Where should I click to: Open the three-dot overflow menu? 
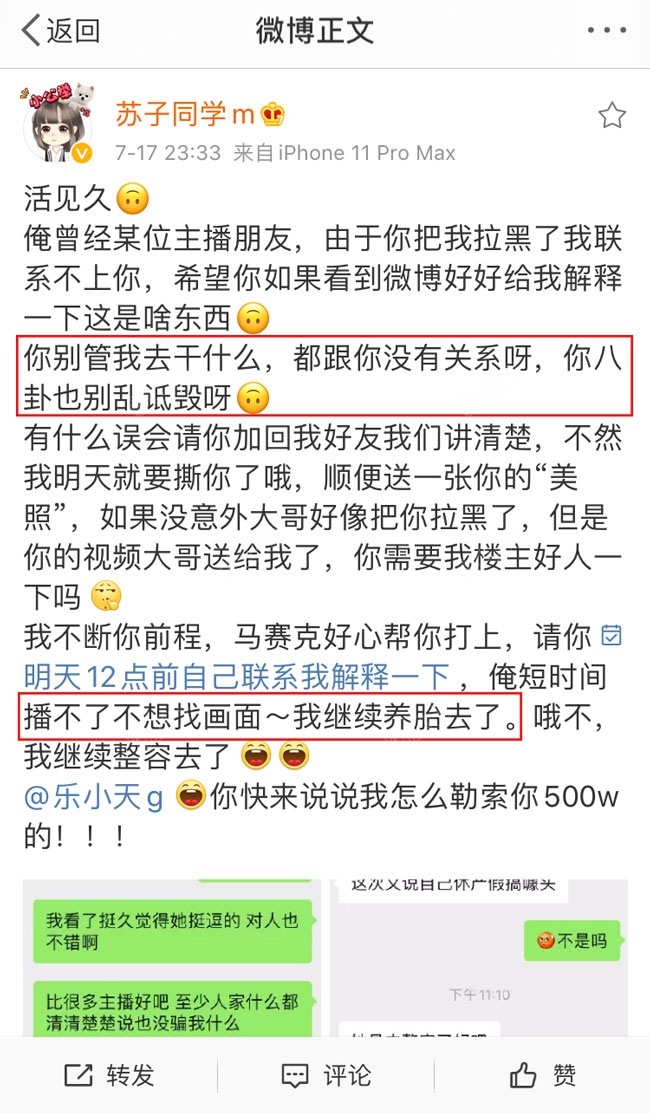(x=606, y=31)
